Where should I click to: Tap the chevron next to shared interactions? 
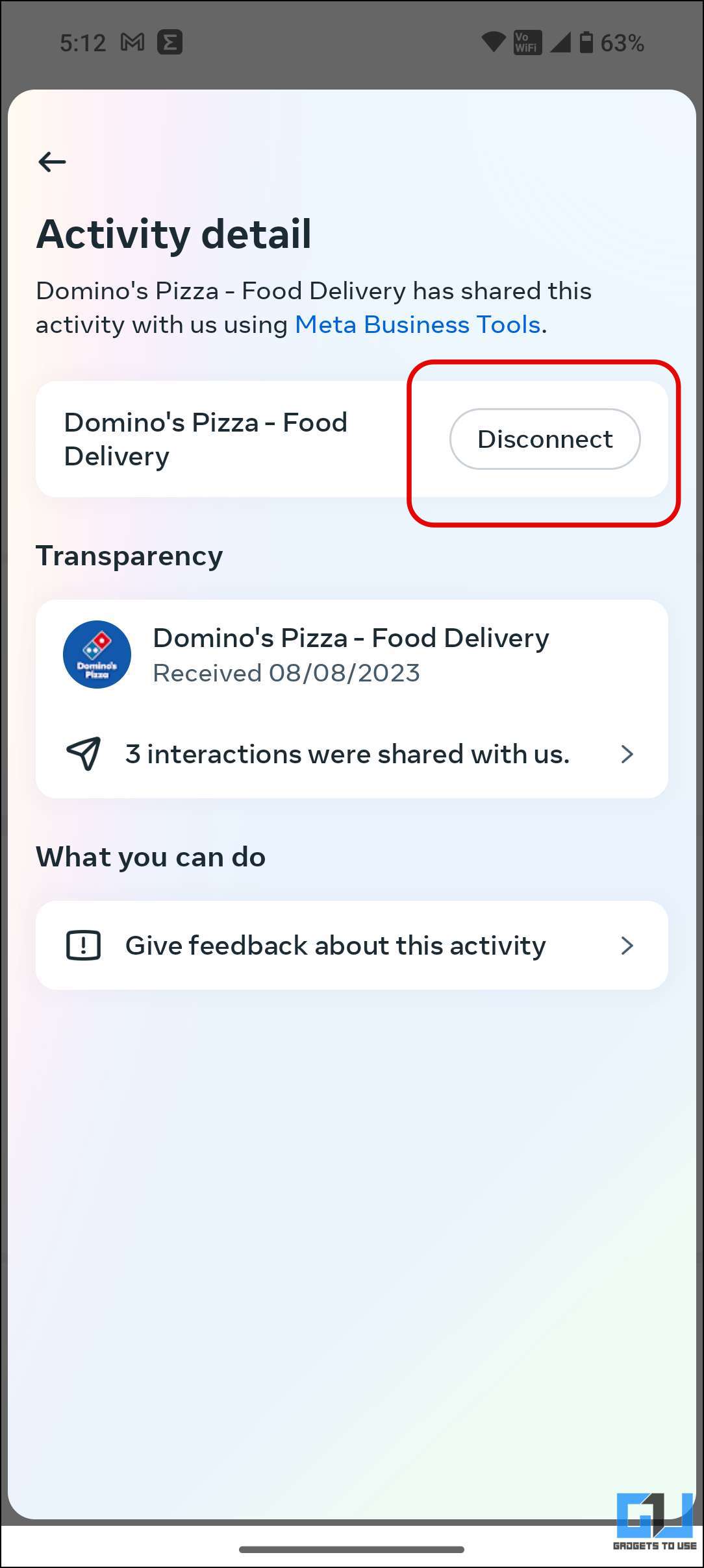point(627,753)
